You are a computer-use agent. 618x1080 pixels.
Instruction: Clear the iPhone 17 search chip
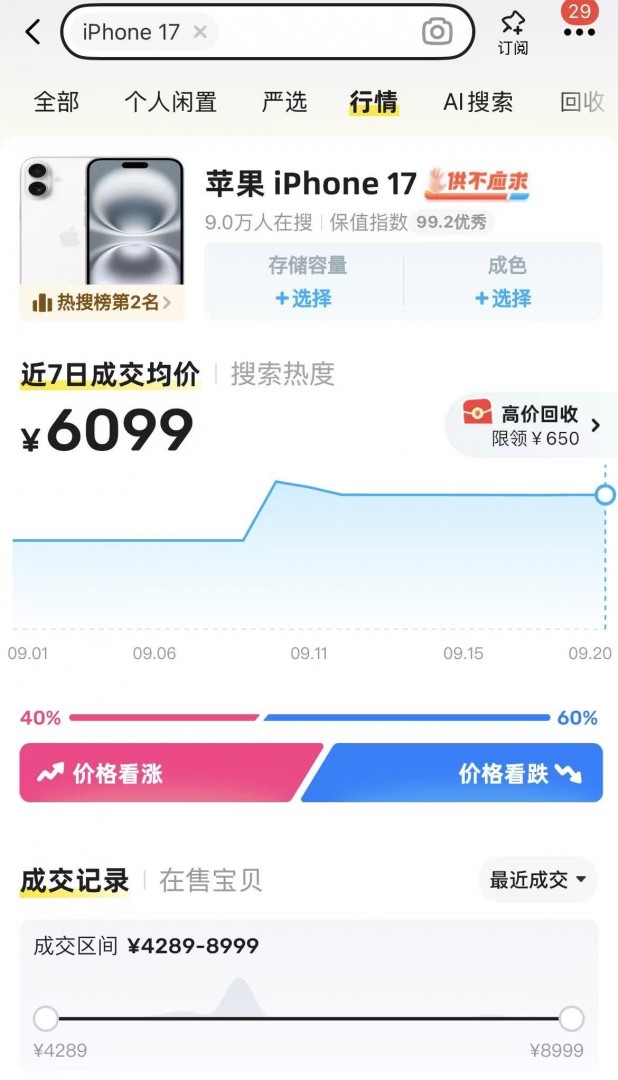[x=200, y=32]
